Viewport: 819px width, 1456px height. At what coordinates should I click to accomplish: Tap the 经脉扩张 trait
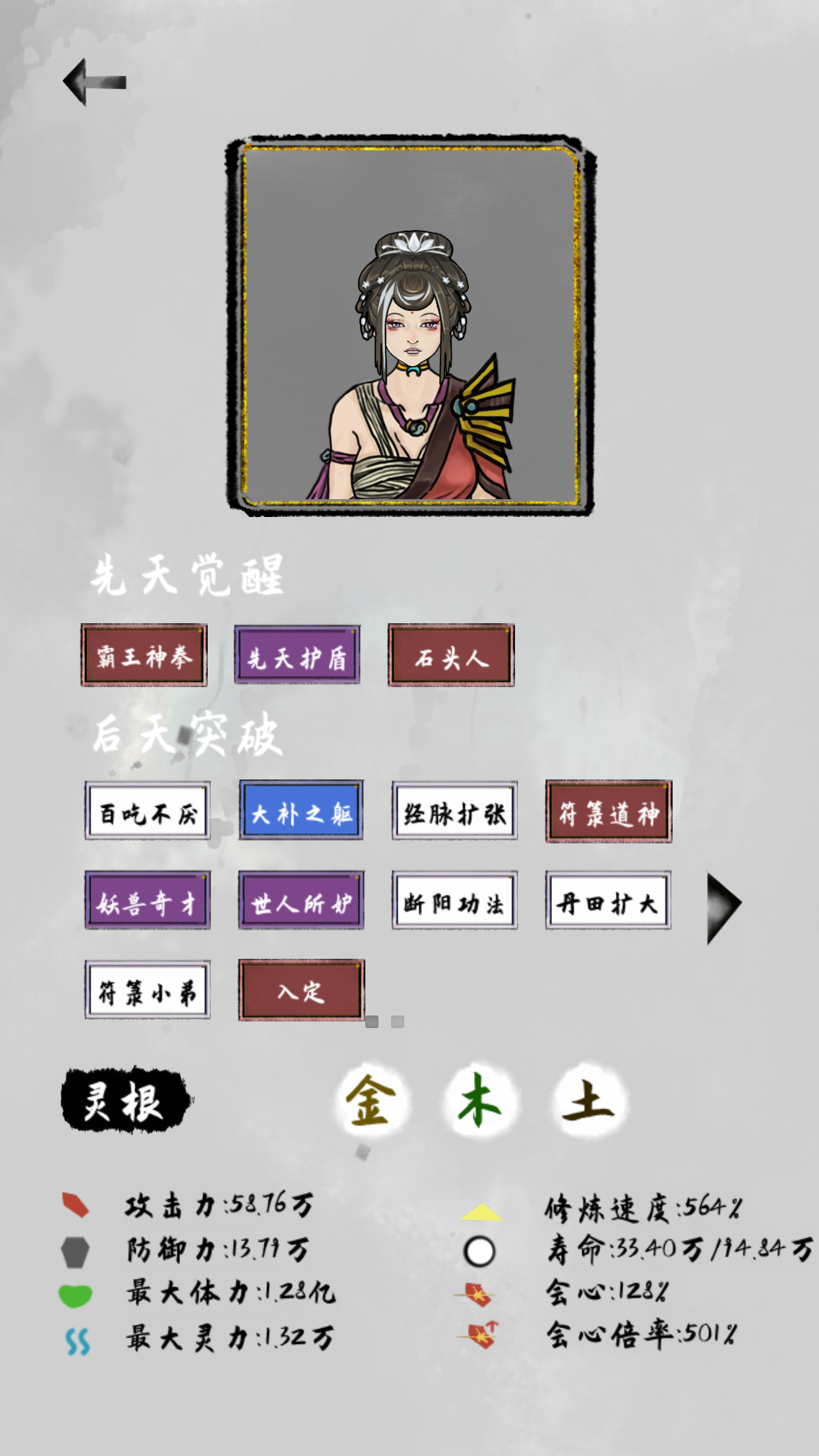[454, 812]
